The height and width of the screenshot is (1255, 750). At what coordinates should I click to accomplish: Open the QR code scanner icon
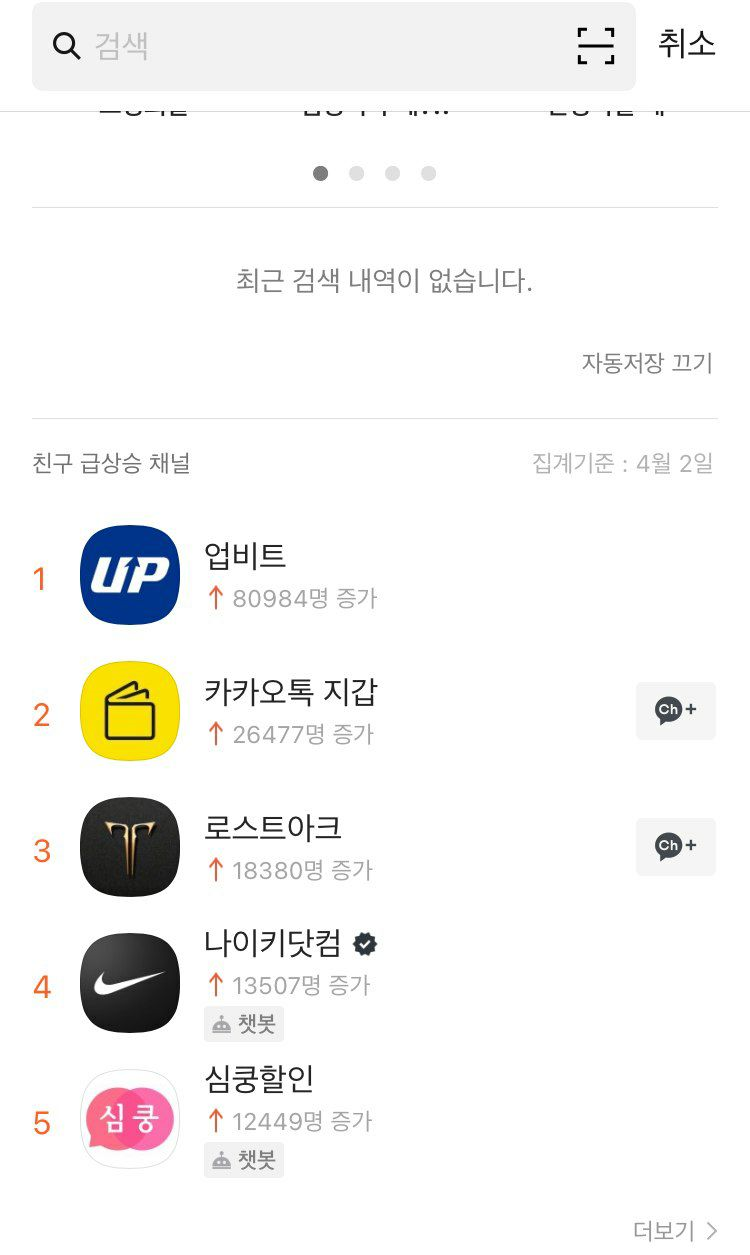pyautogui.click(x=595, y=45)
